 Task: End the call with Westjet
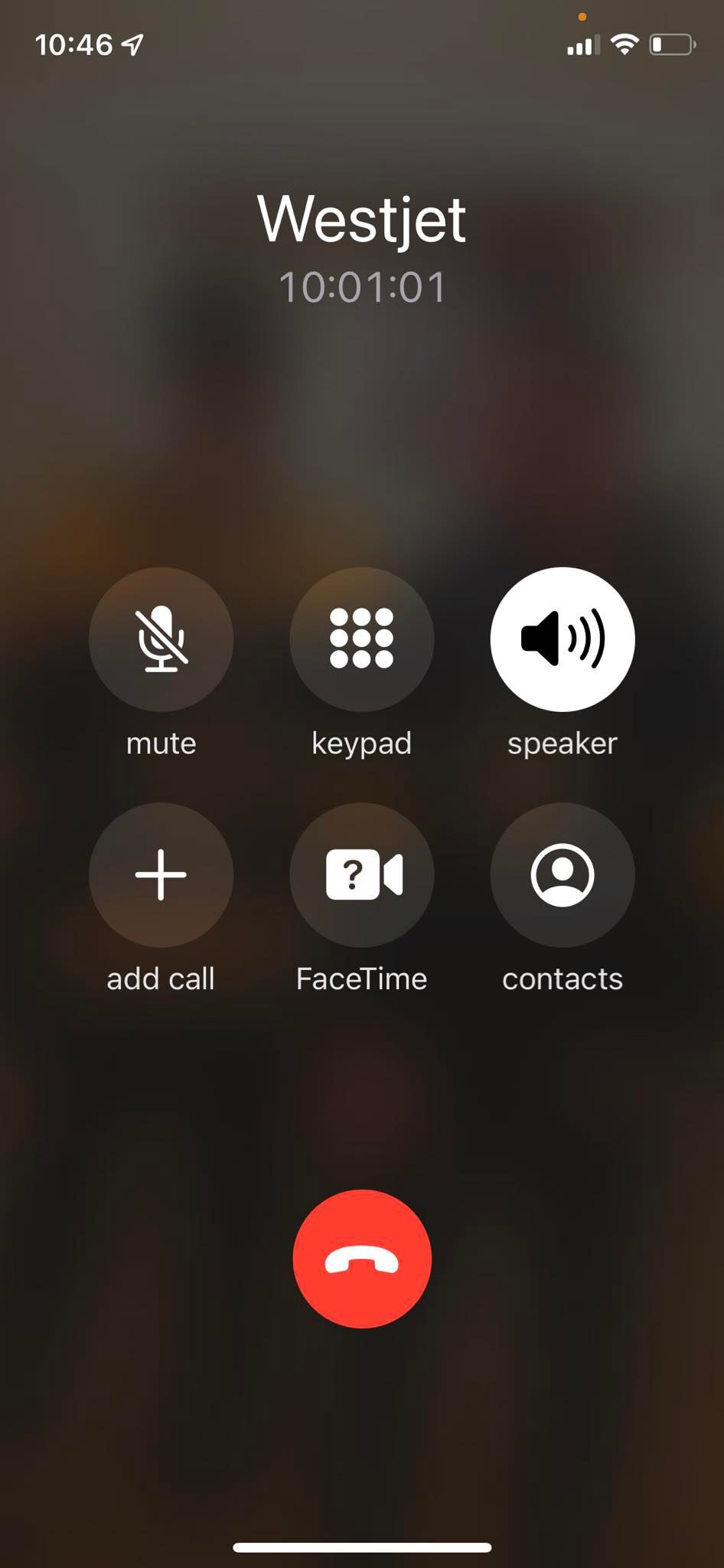click(x=361, y=1259)
